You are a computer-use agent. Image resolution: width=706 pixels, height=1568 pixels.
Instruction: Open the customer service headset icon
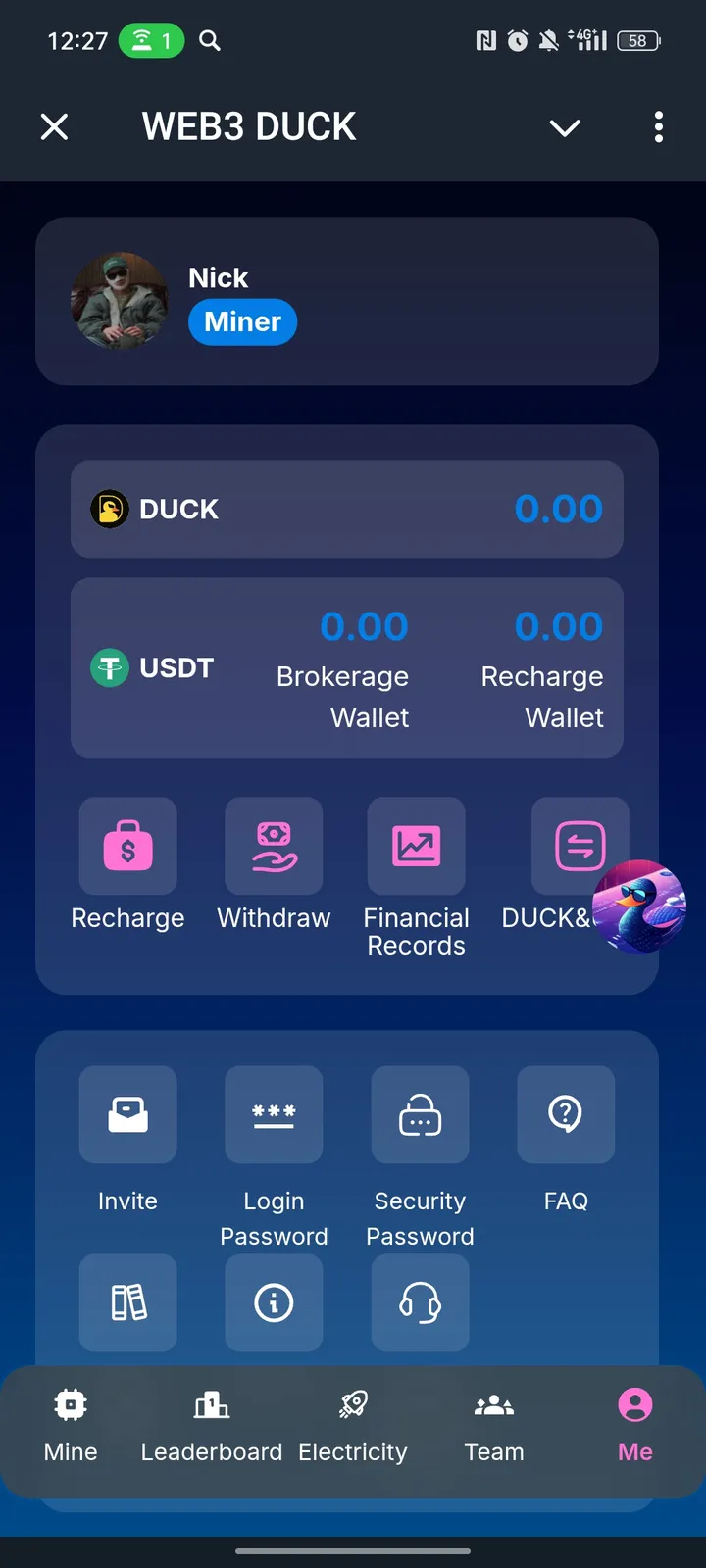click(420, 1303)
